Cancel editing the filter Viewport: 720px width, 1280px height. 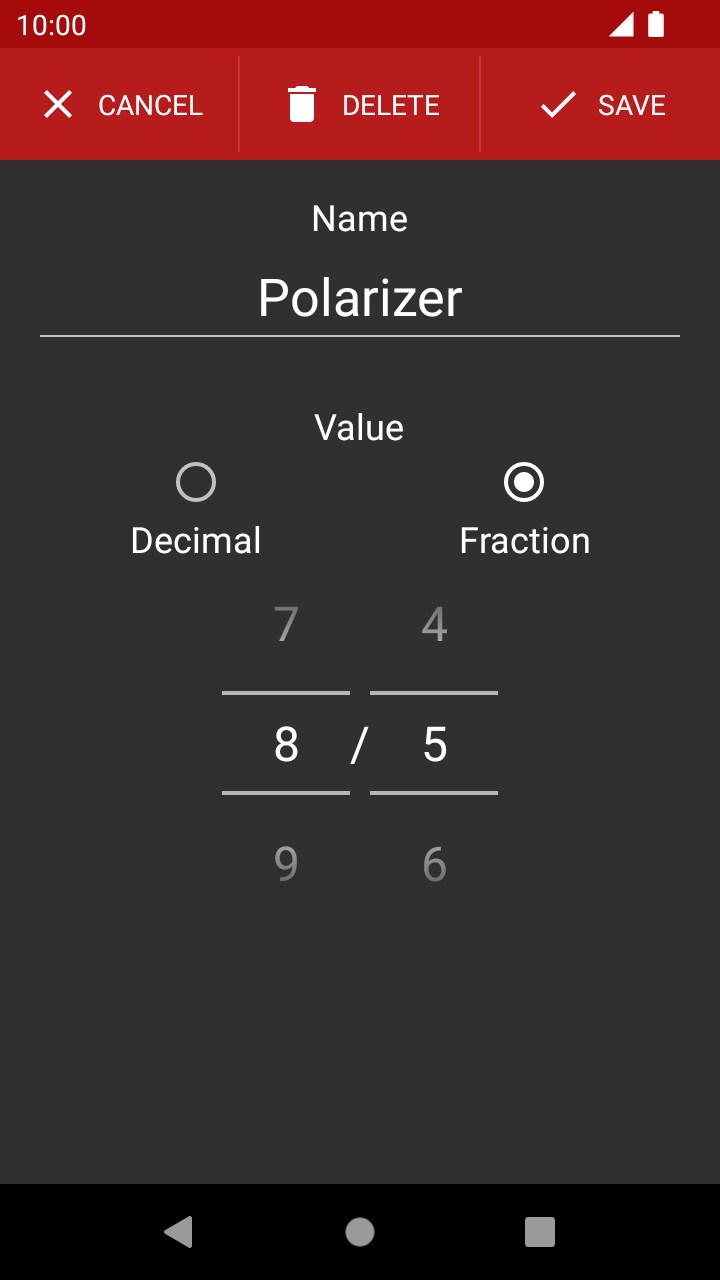pyautogui.click(x=120, y=105)
